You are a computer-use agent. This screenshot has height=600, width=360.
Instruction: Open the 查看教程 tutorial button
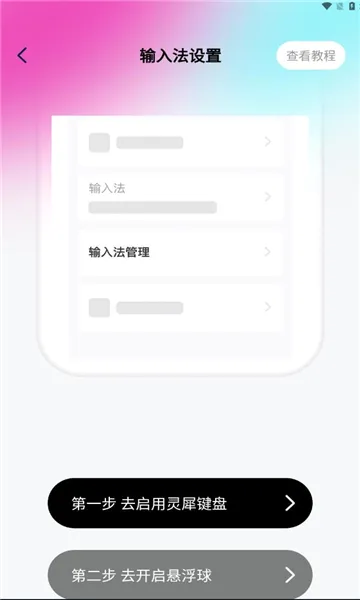311,56
